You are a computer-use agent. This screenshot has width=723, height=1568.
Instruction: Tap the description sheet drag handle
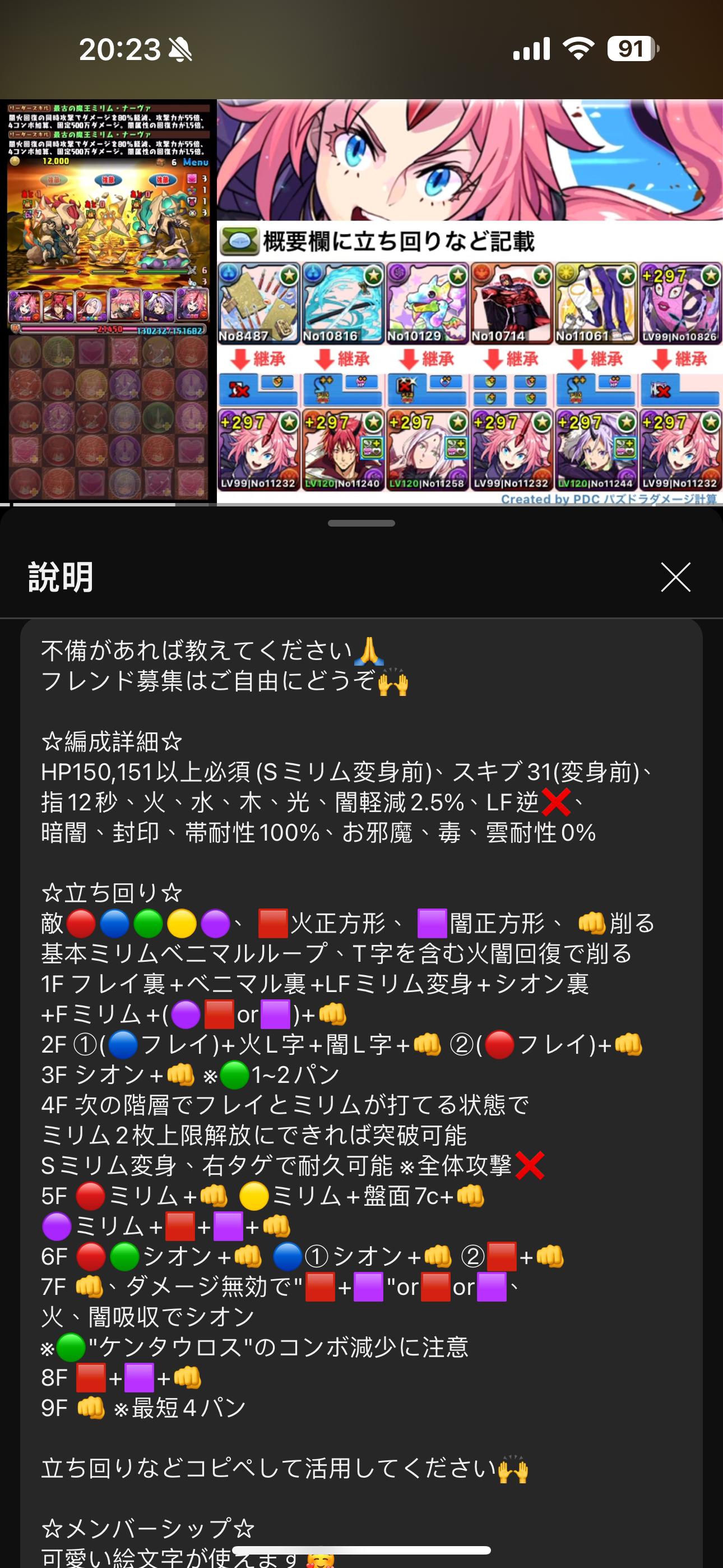361,523
